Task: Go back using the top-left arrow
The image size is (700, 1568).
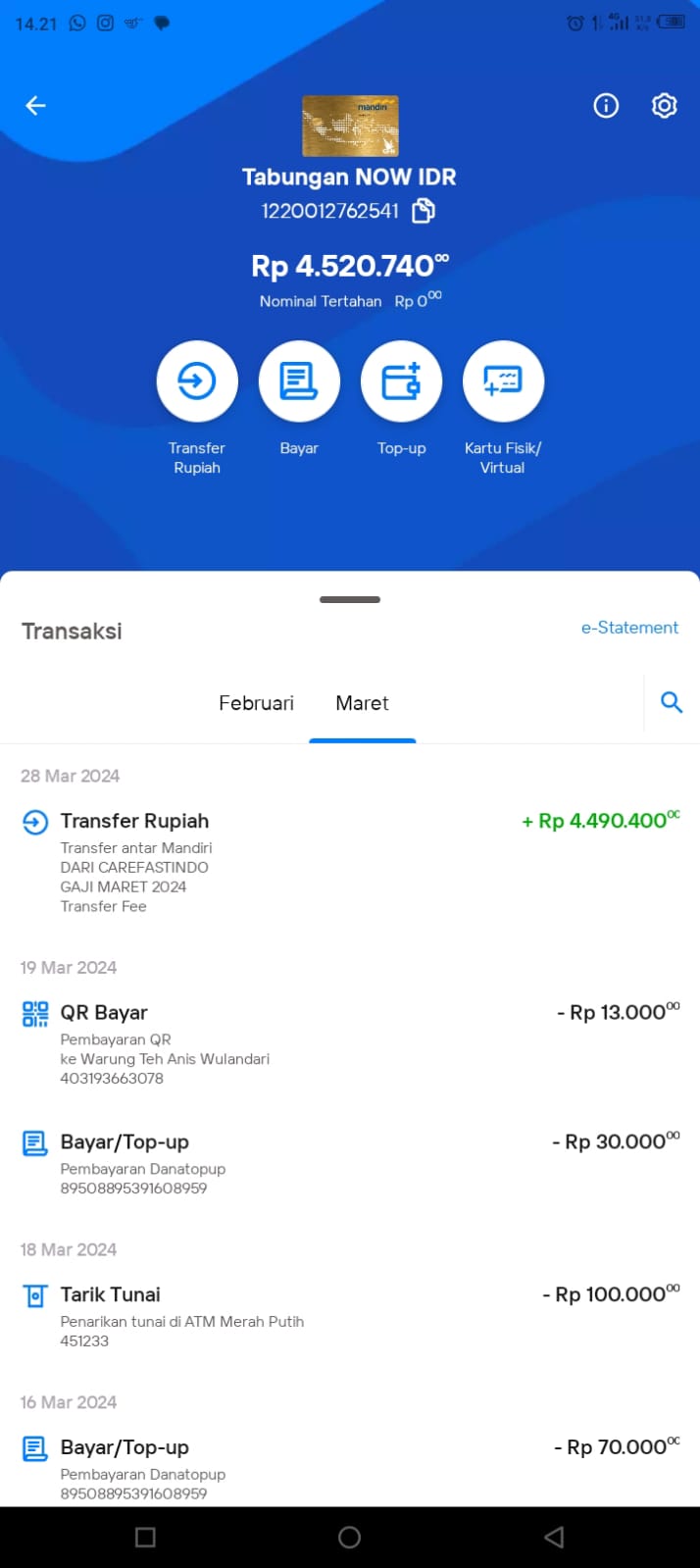Action: point(36,106)
